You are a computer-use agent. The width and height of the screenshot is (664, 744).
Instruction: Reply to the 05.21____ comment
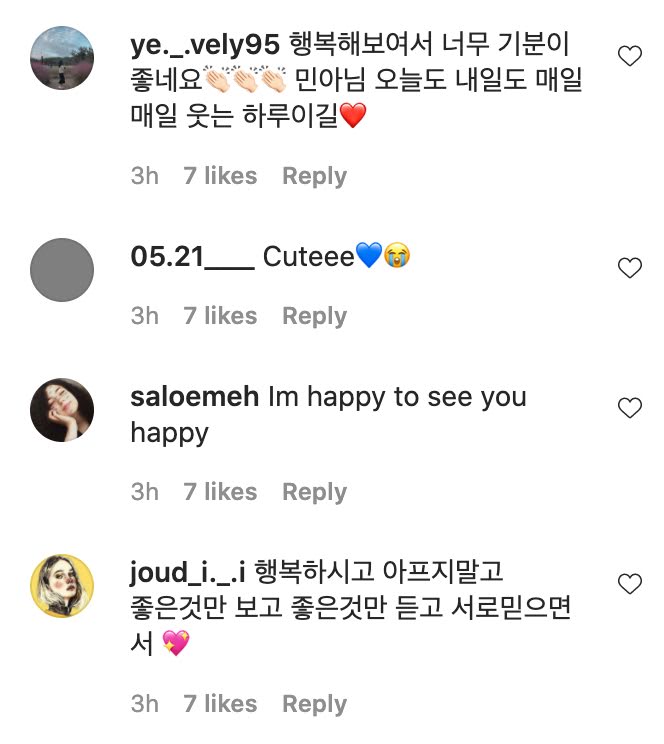(314, 316)
